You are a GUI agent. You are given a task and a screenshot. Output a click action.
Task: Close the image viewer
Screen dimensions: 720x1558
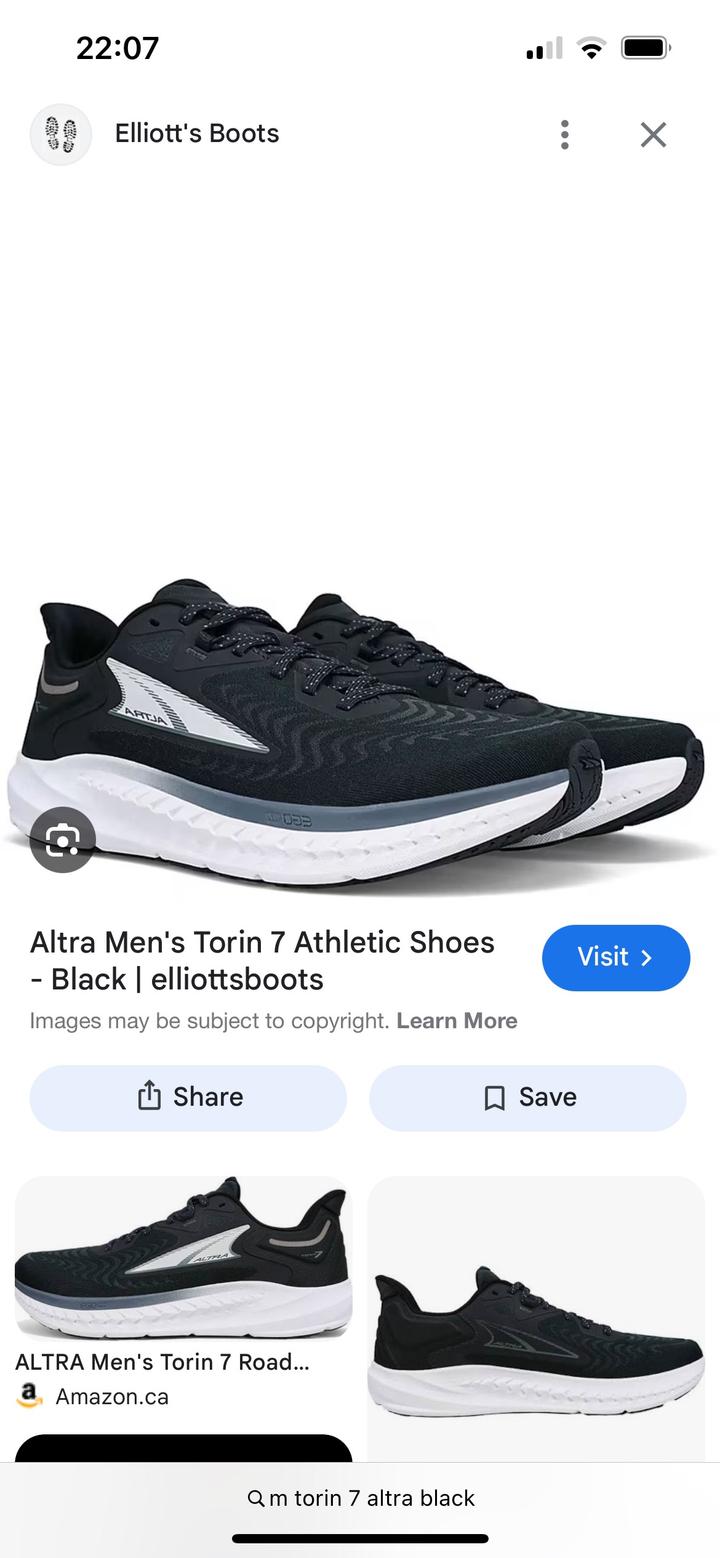click(x=653, y=135)
